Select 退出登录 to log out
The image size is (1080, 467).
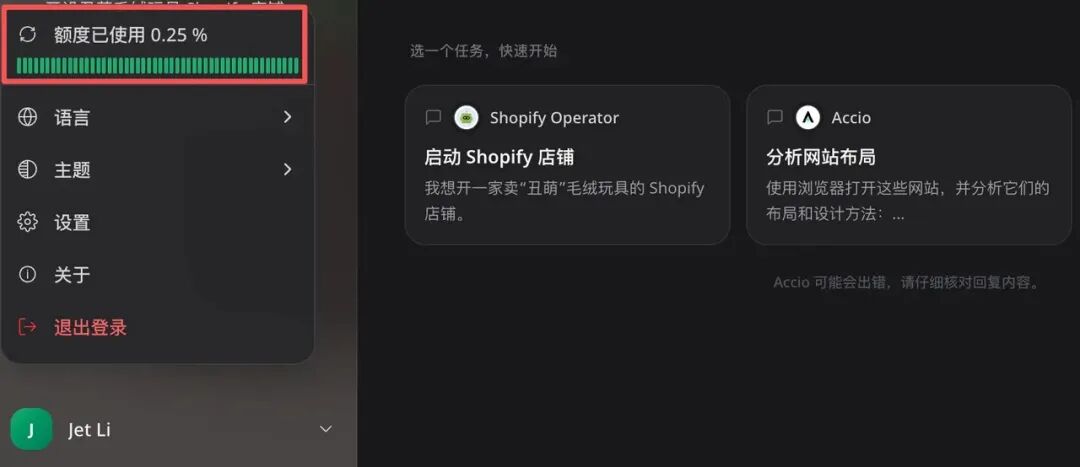90,327
